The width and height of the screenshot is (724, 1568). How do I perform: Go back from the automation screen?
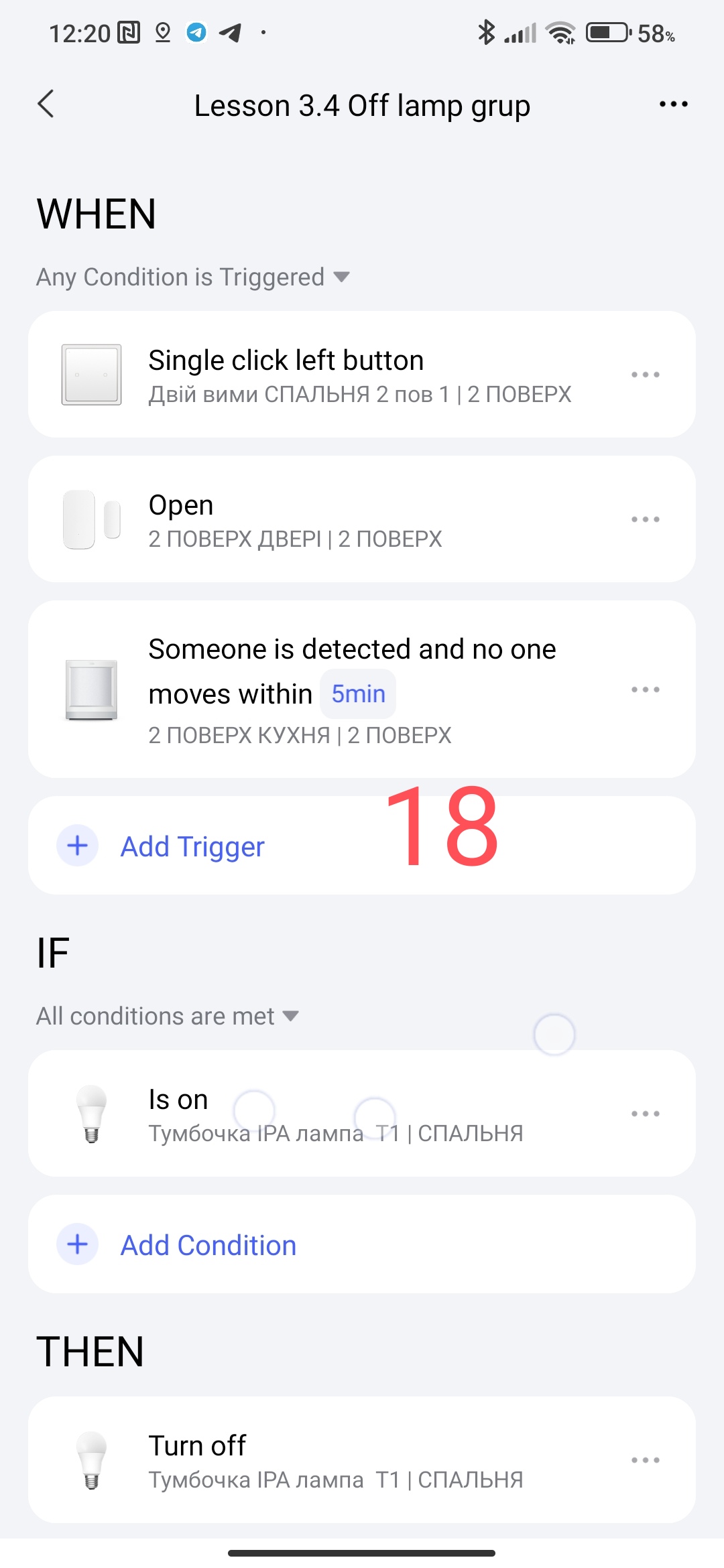[46, 105]
